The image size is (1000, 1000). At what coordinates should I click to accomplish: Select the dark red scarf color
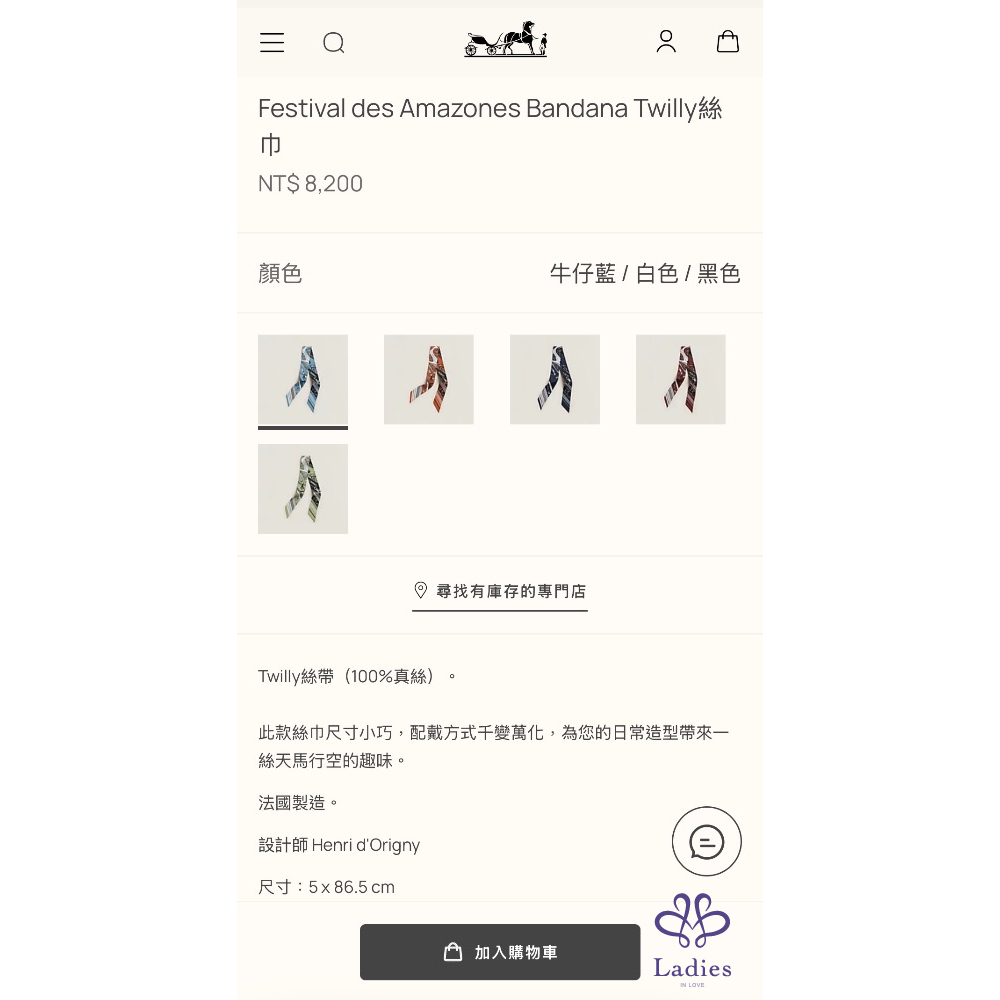(681, 379)
